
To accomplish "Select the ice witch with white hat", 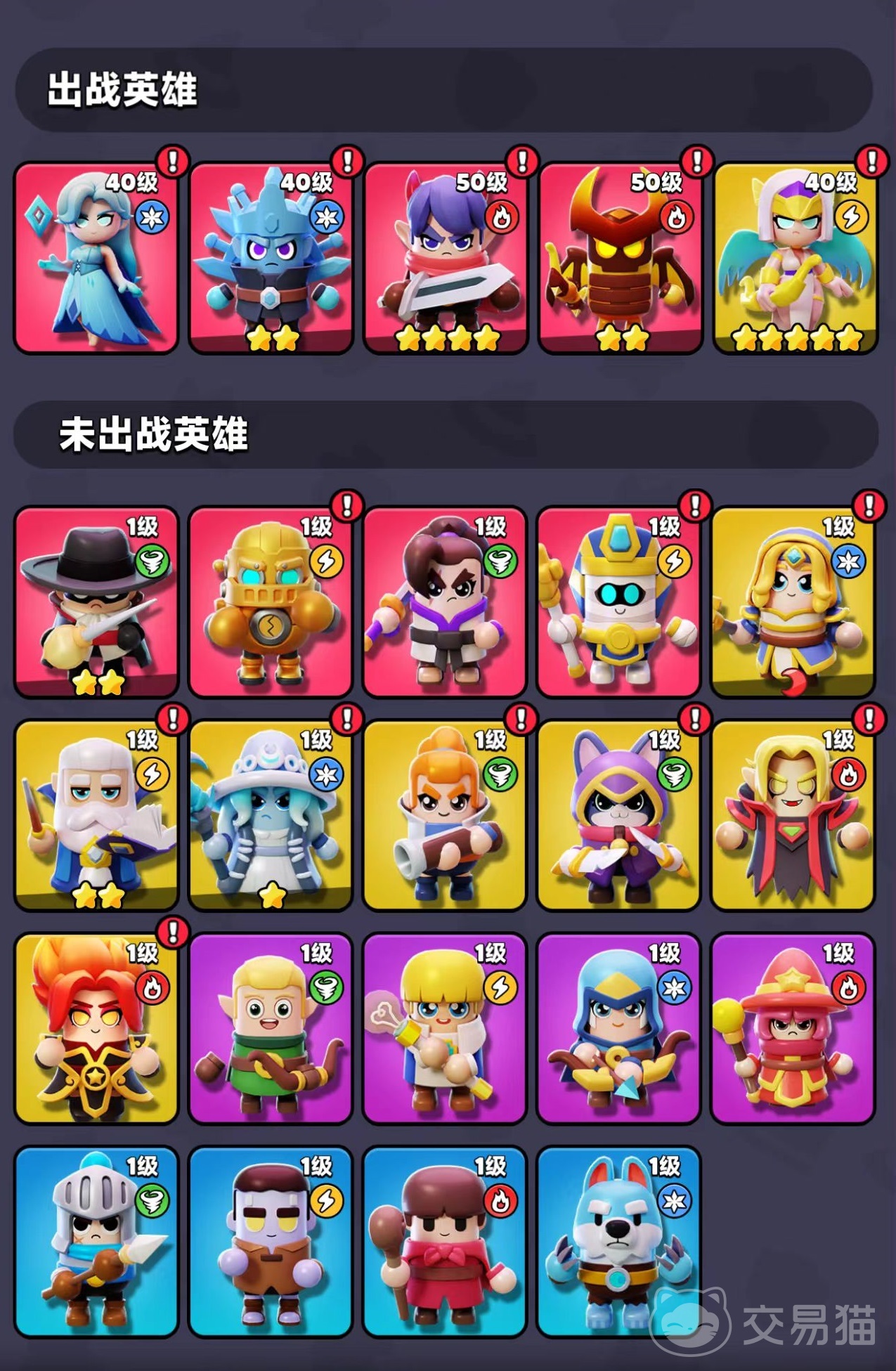I will pos(271,815).
